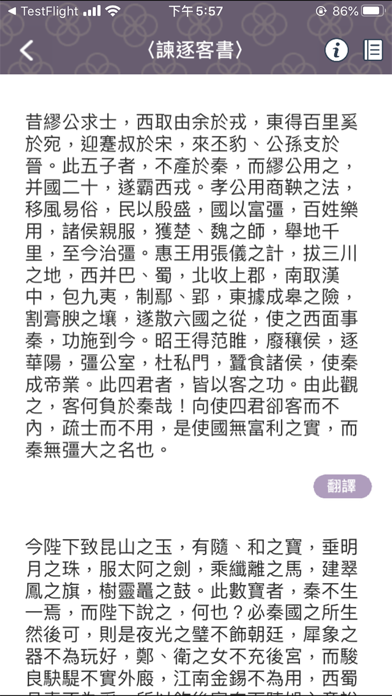The width and height of the screenshot is (392, 696).
Task: Open the info icon in header
Action: 337,50
